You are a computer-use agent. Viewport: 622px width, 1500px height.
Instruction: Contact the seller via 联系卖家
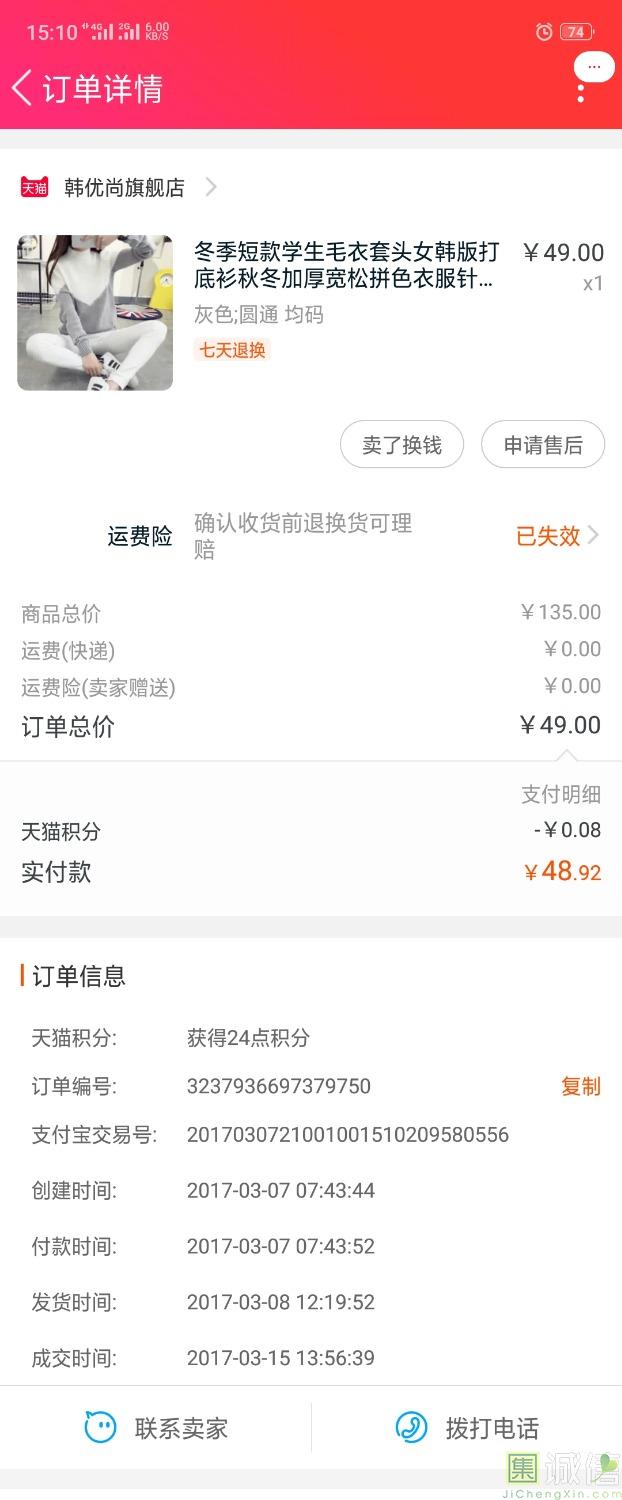(157, 1428)
